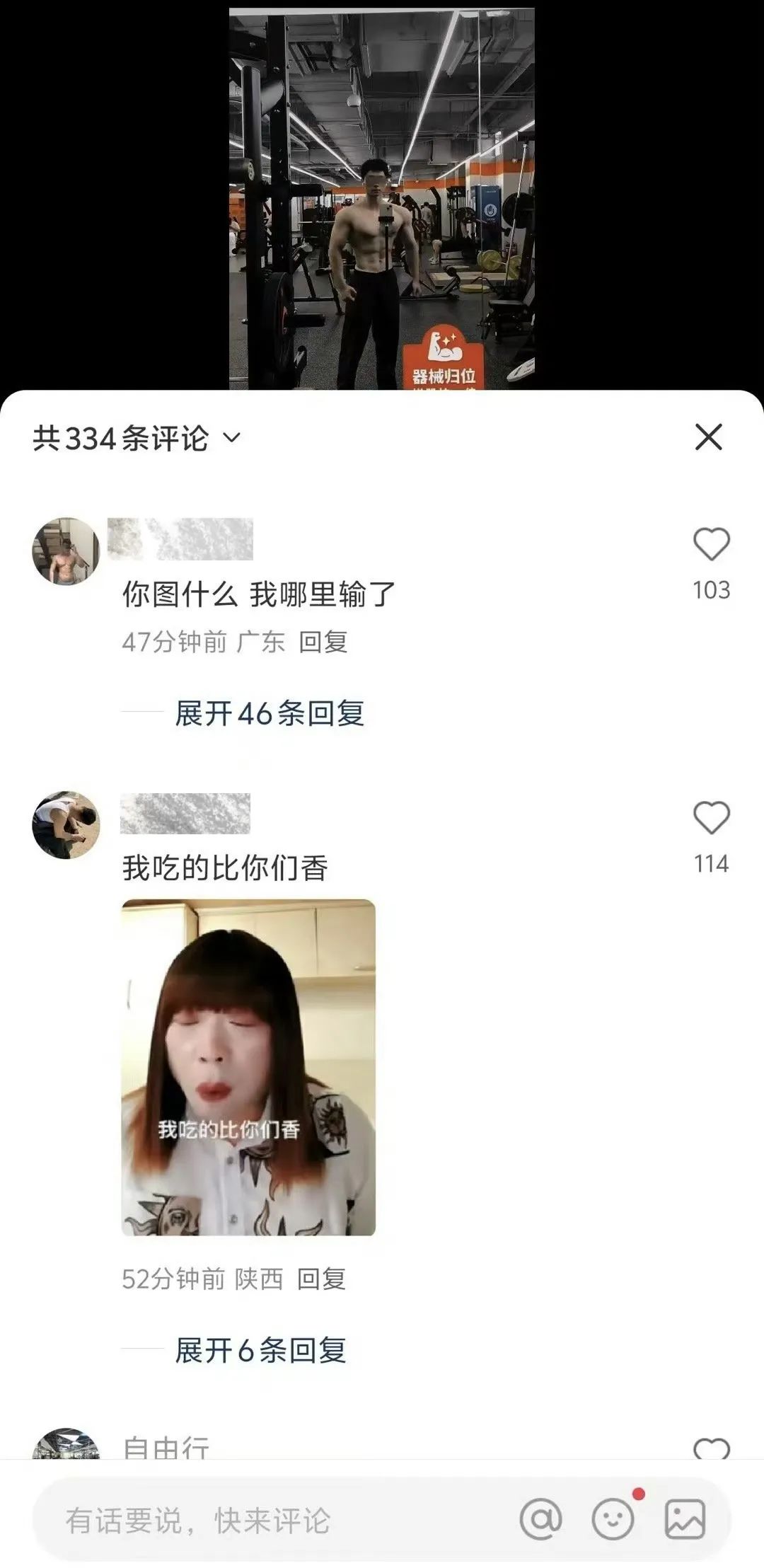
Task: Return to the video at the top
Action: (x=382, y=198)
